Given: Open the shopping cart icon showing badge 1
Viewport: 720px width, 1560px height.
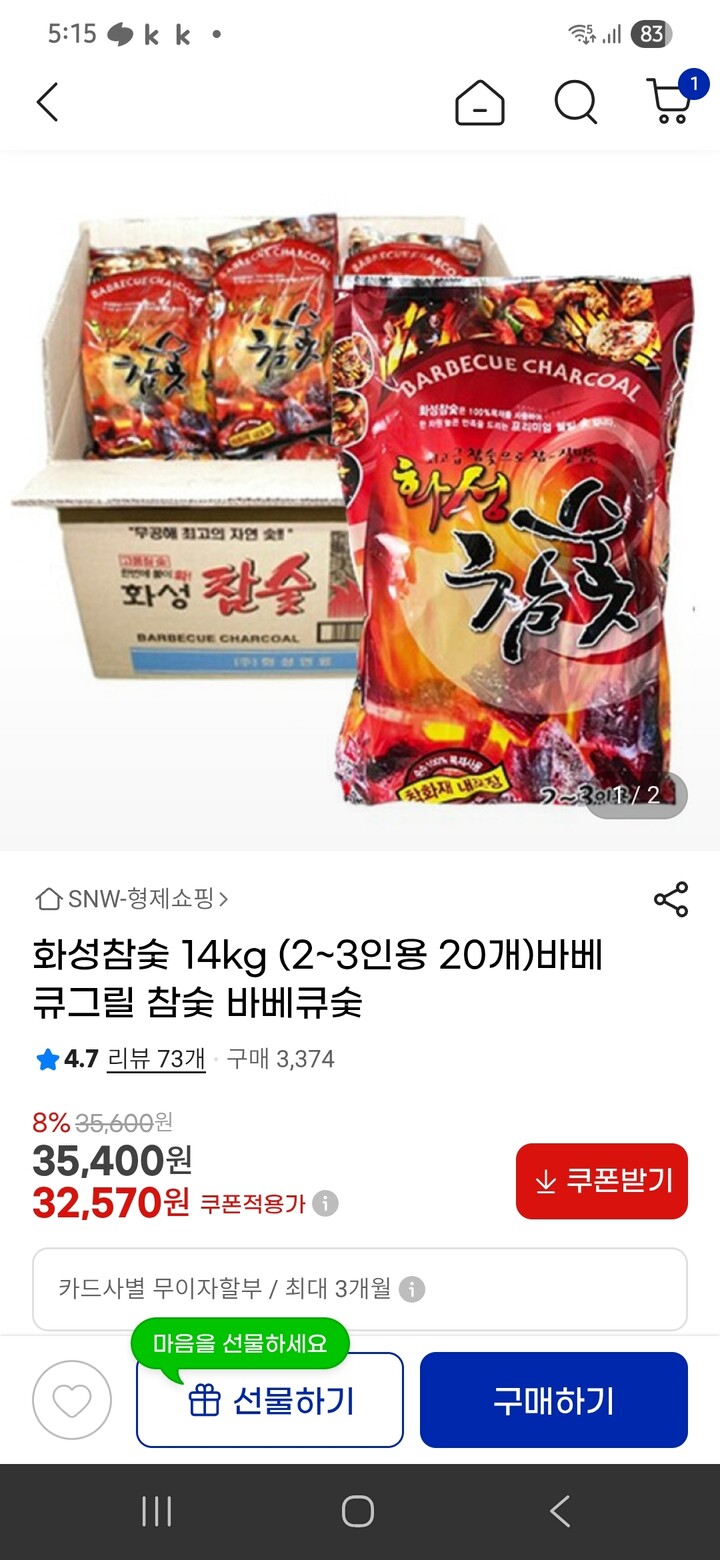Looking at the screenshot, I should point(672,103).
